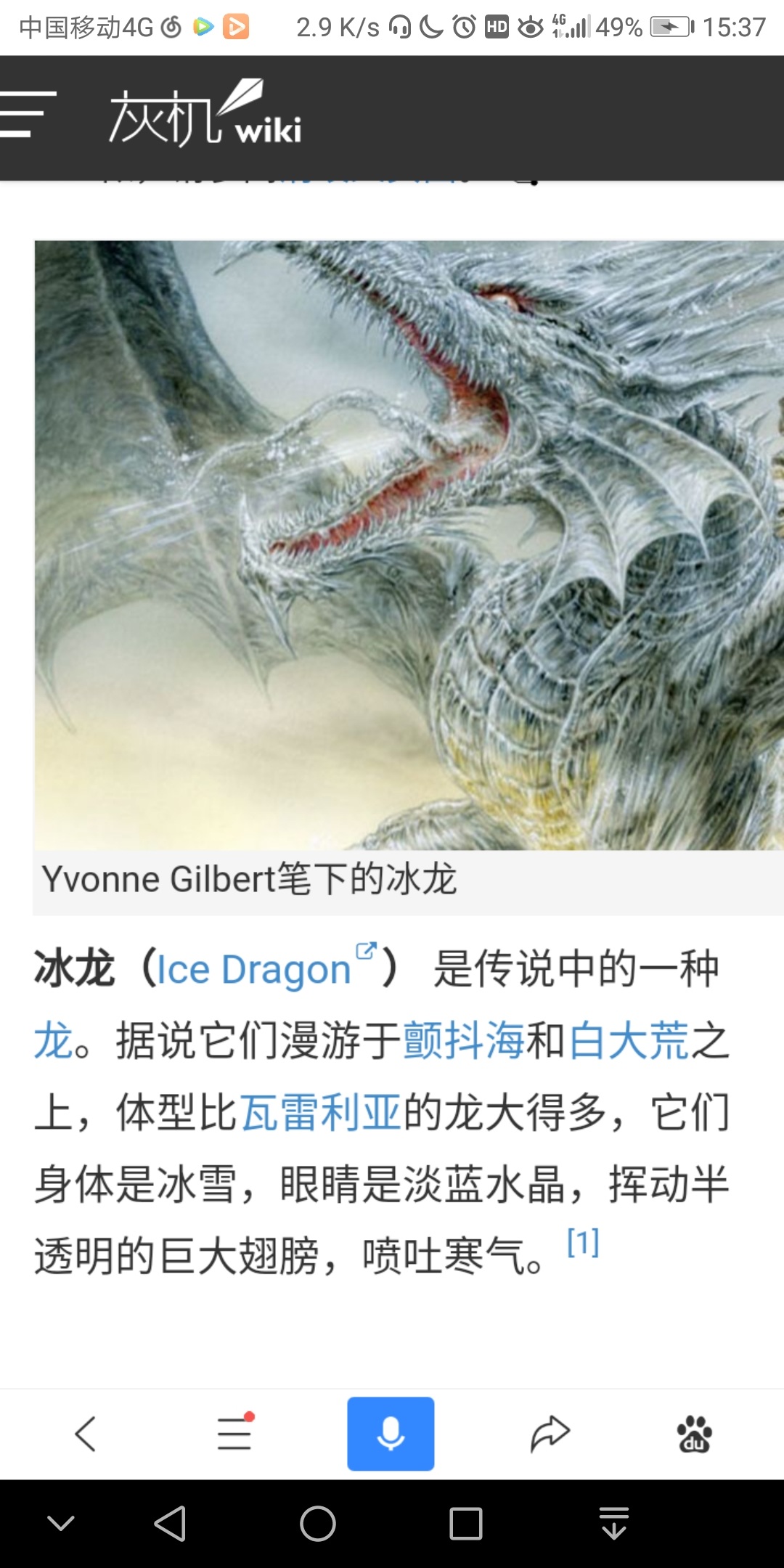Screen dimensions: 784x1568
Task: Tap the 灰机wiki logo
Action: pos(205,113)
